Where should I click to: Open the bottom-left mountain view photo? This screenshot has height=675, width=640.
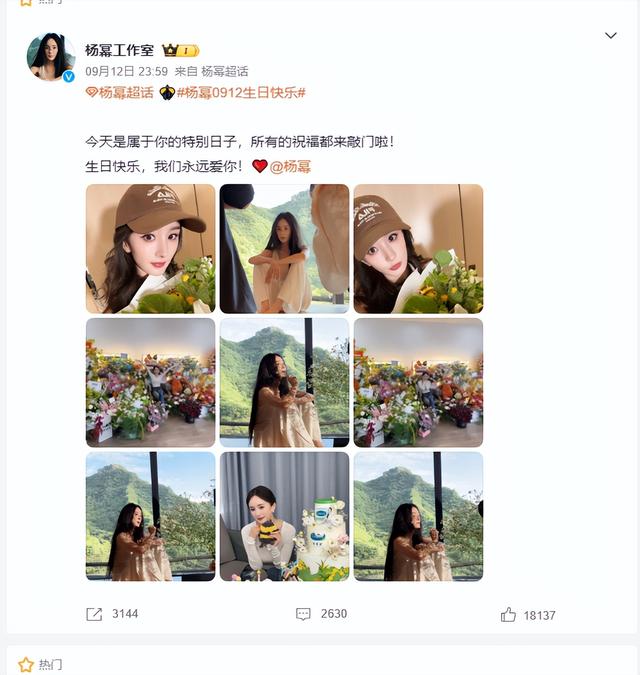click(x=150, y=516)
